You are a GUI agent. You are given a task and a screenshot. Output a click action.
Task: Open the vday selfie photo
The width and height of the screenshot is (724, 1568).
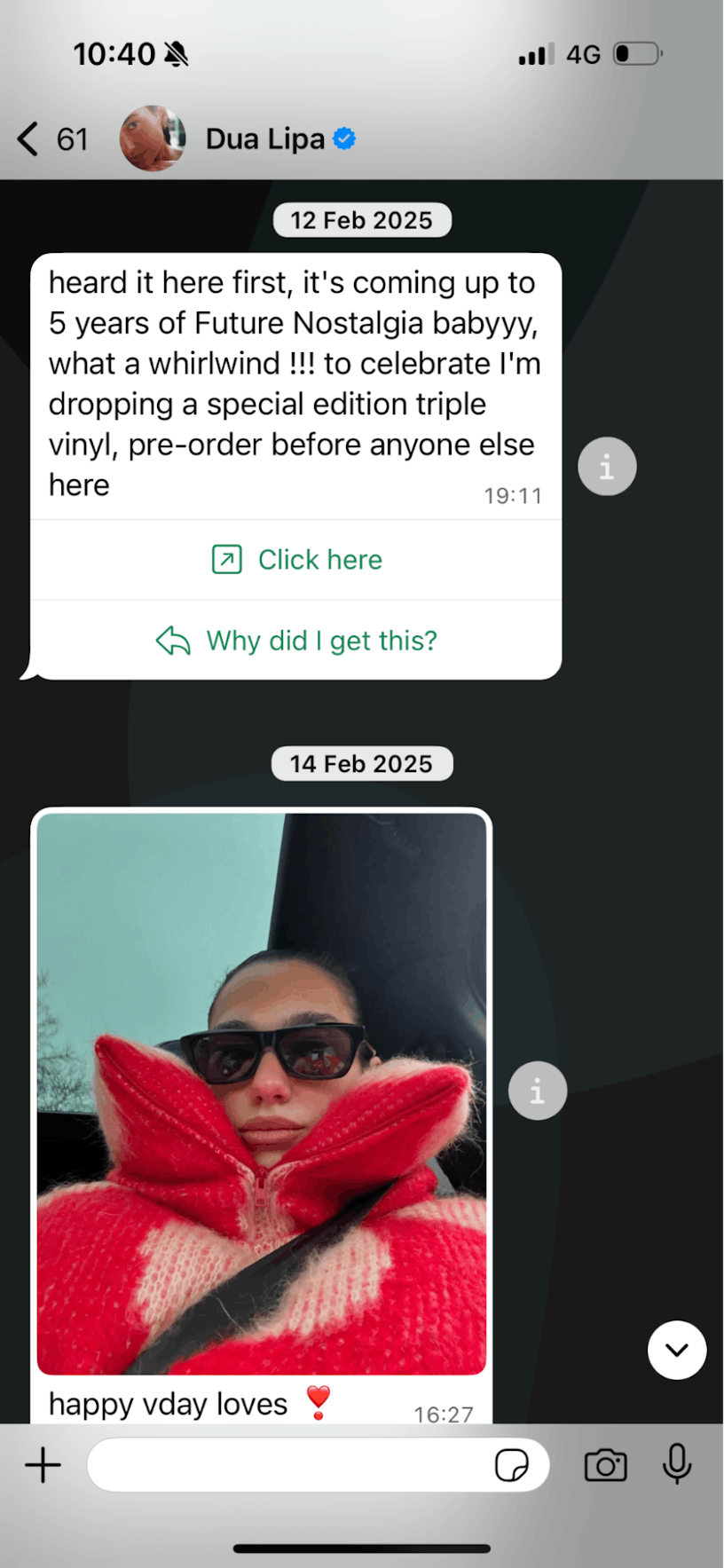point(262,1093)
